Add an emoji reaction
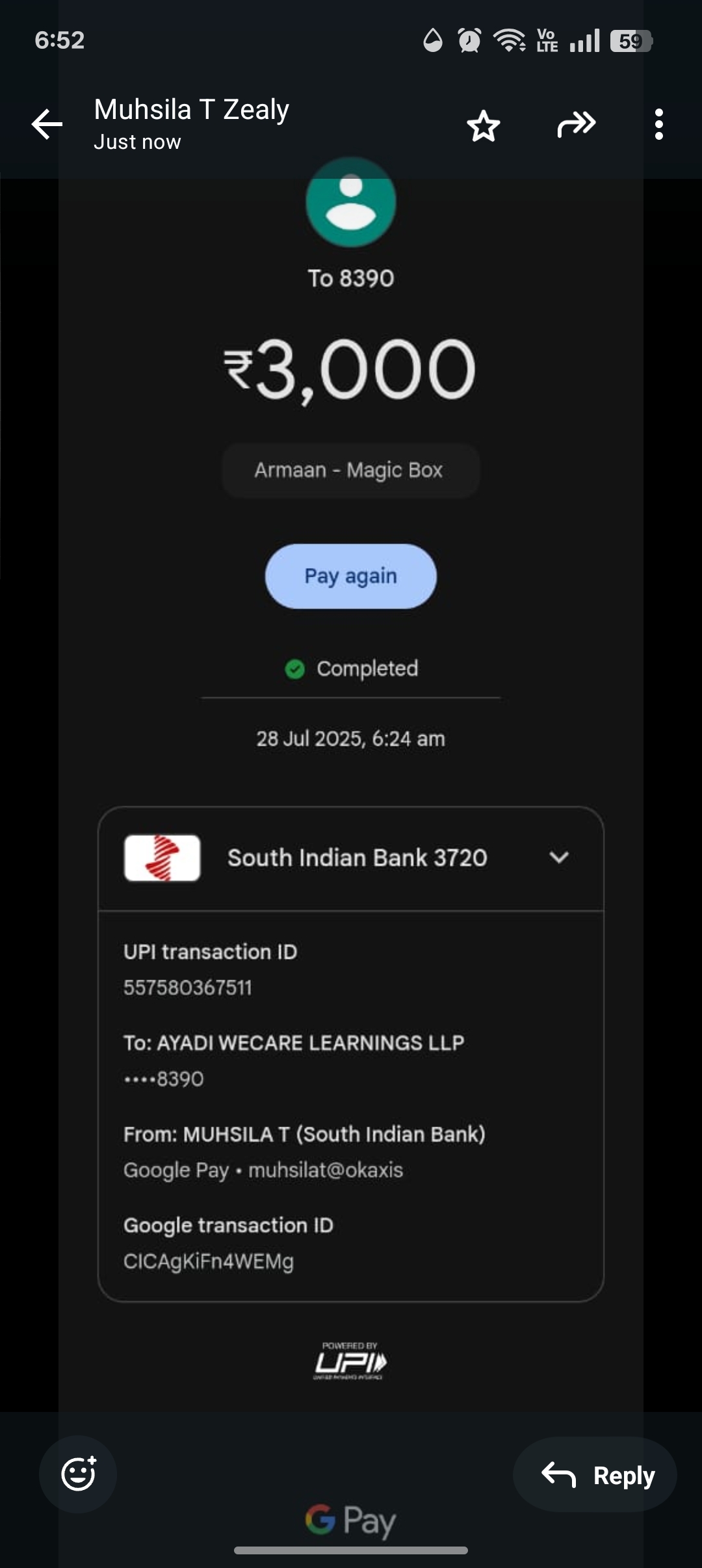Image resolution: width=702 pixels, height=1568 pixels. 78,1474
